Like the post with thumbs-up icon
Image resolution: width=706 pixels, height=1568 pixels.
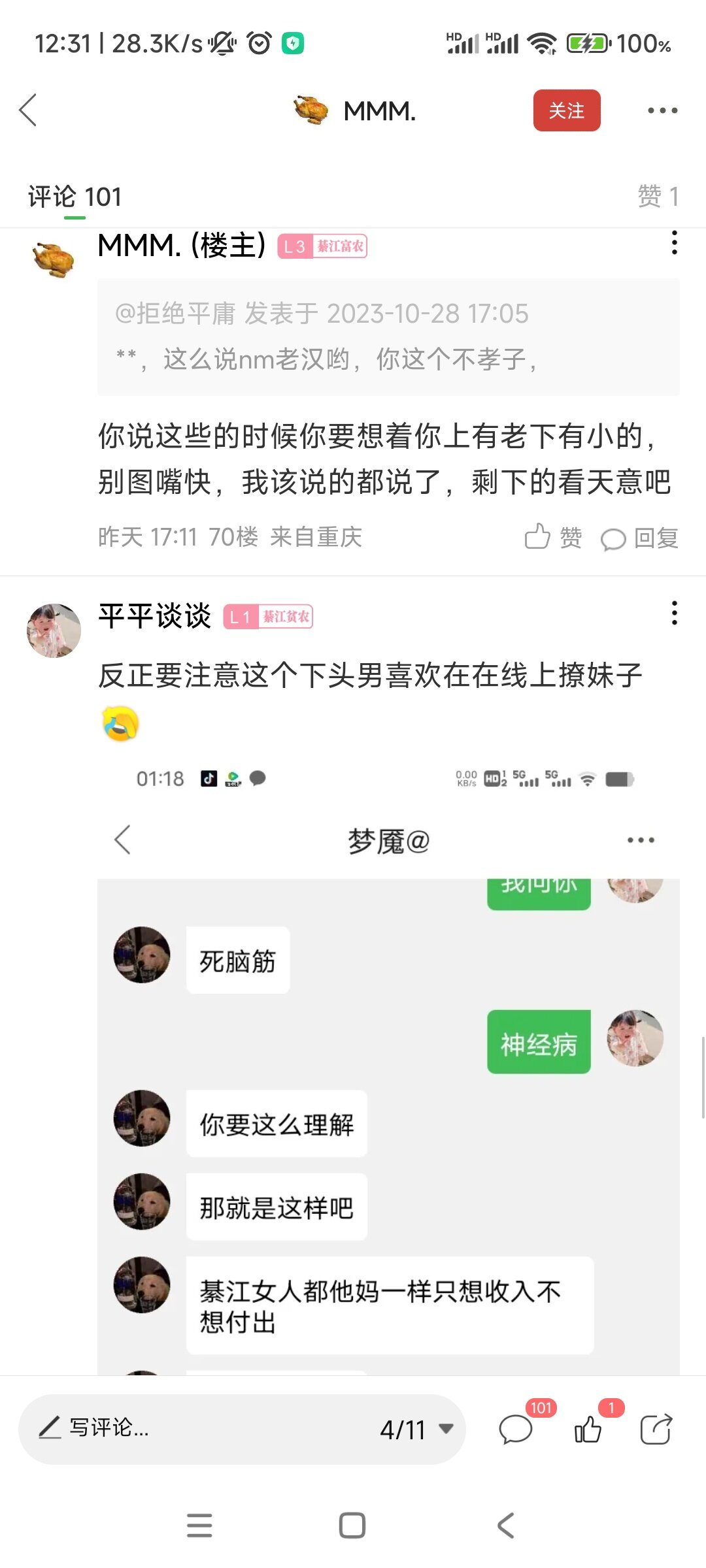click(x=588, y=1429)
